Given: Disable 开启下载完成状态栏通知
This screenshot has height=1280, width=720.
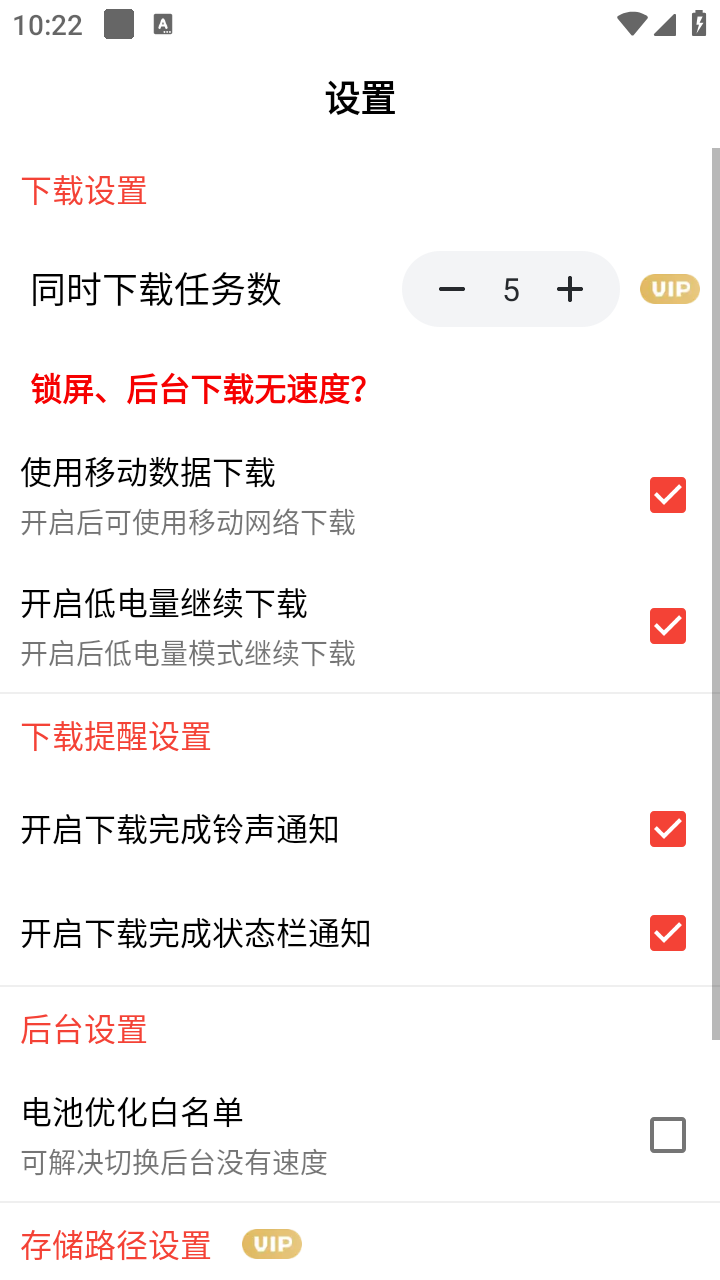Looking at the screenshot, I should [x=667, y=933].
